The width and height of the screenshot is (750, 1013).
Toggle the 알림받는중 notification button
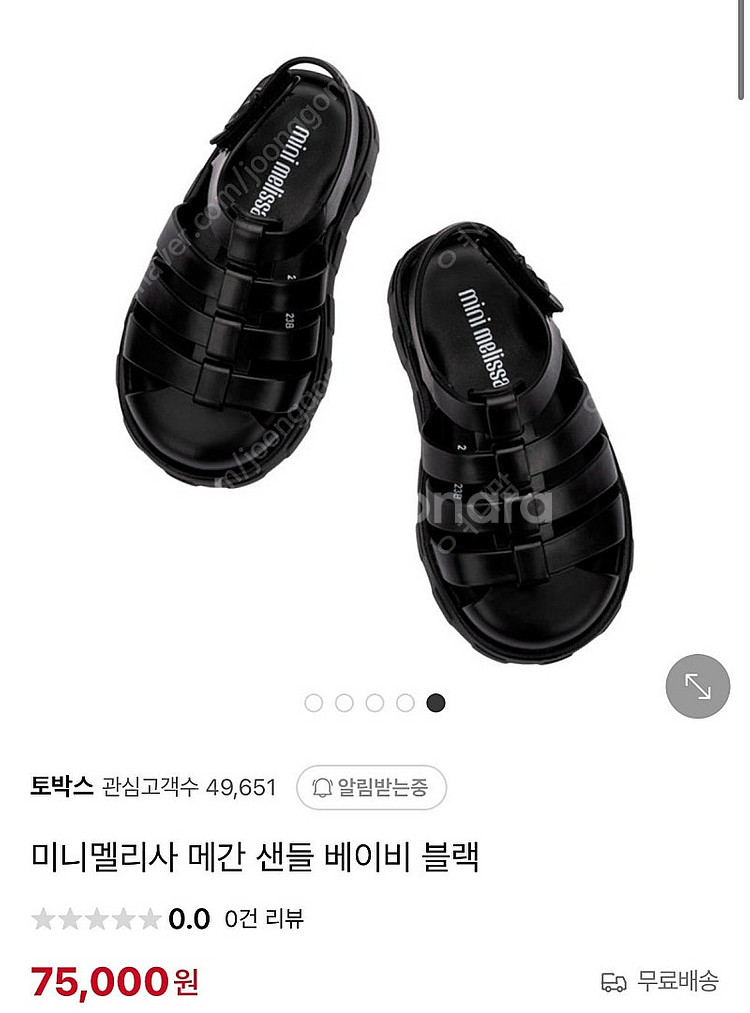click(371, 787)
